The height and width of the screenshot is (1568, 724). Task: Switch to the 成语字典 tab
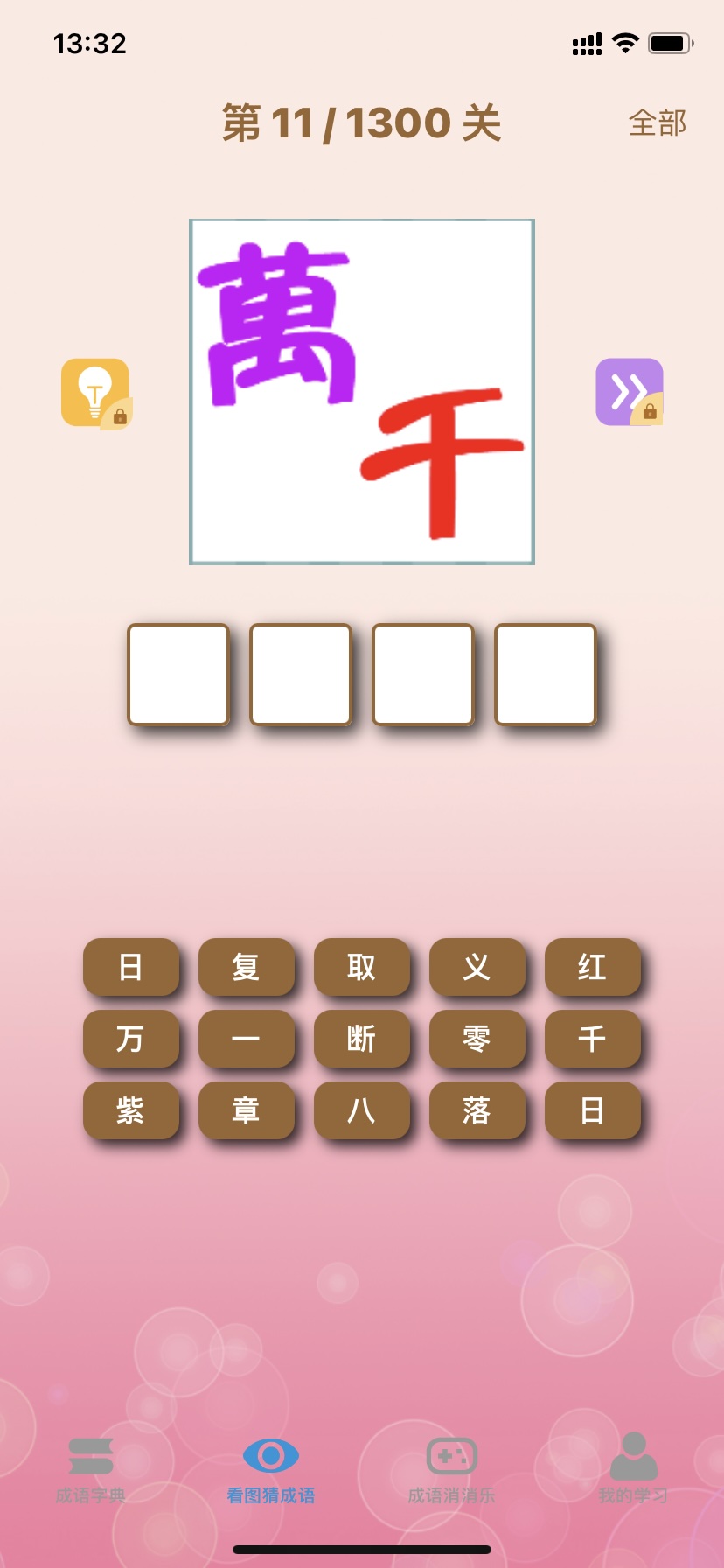[91, 1470]
